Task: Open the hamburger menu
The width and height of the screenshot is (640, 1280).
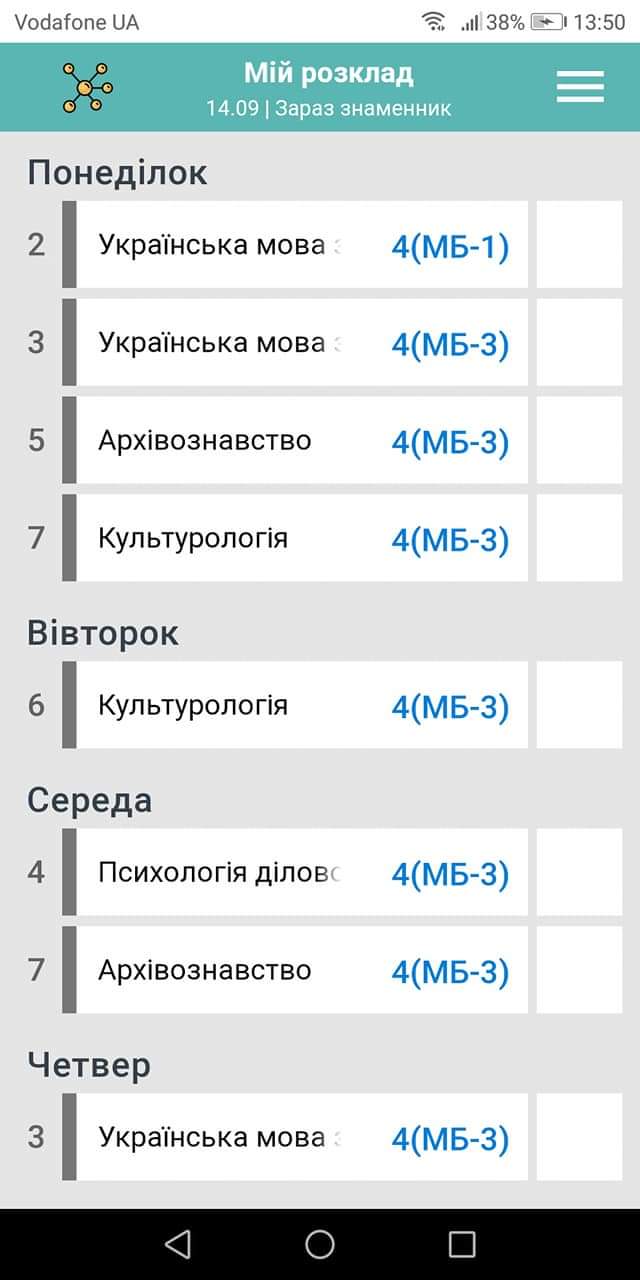Action: click(580, 86)
